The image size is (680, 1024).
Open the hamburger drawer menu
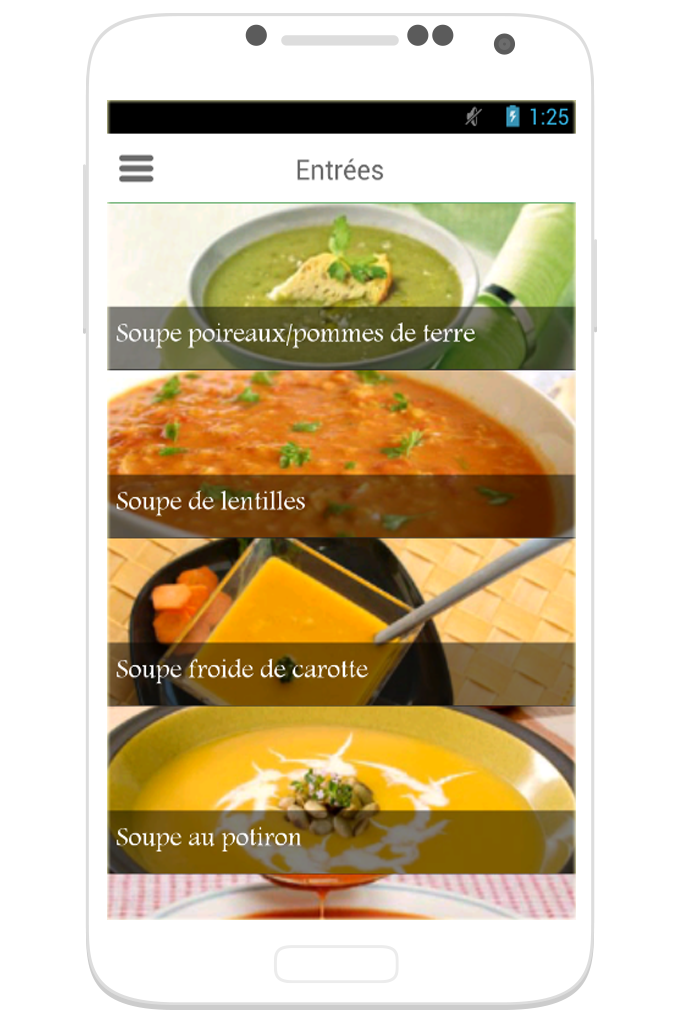pyautogui.click(x=136, y=169)
